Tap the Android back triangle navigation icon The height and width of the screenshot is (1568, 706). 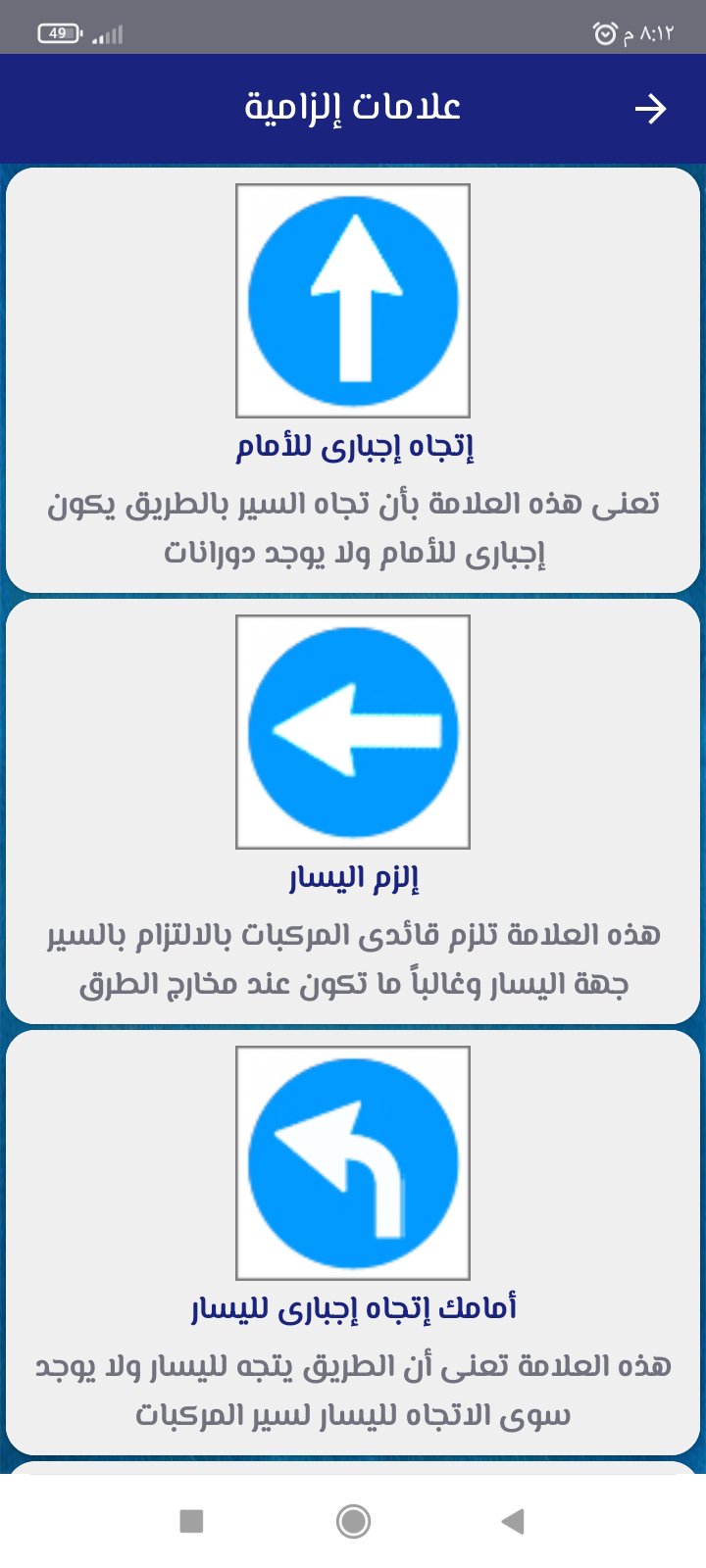[513, 1520]
